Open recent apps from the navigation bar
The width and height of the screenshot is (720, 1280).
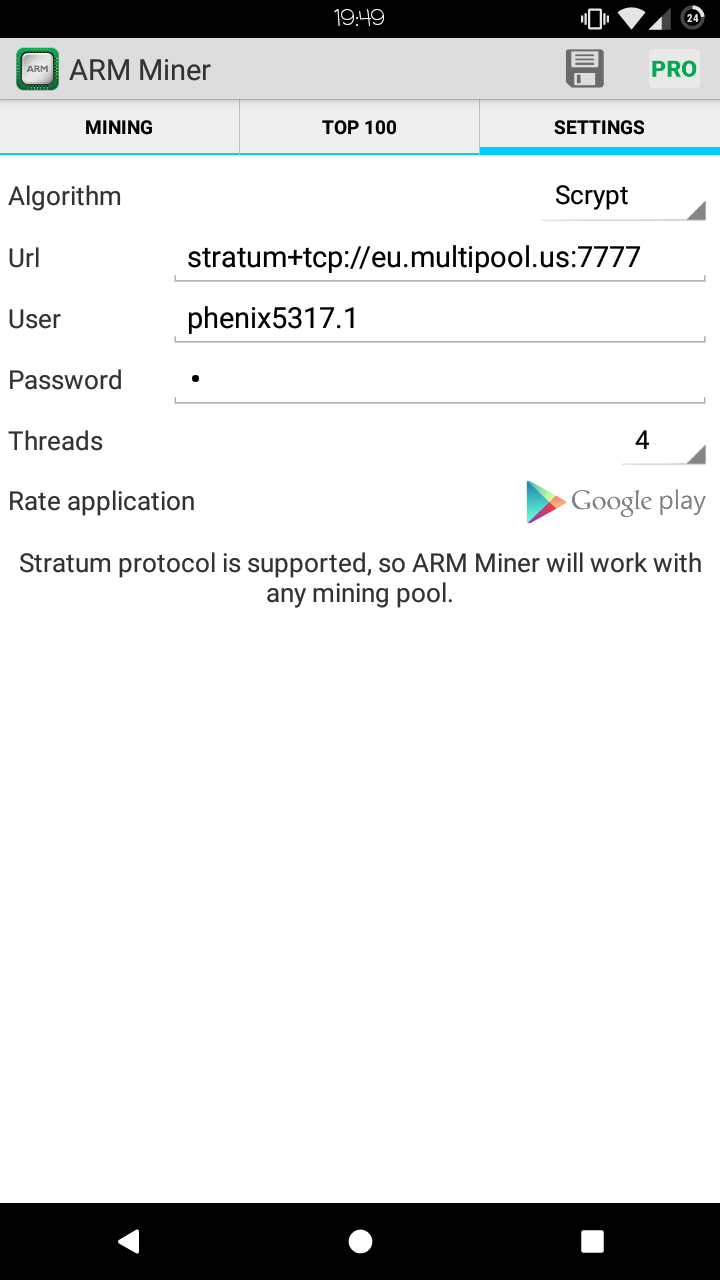(592, 1241)
